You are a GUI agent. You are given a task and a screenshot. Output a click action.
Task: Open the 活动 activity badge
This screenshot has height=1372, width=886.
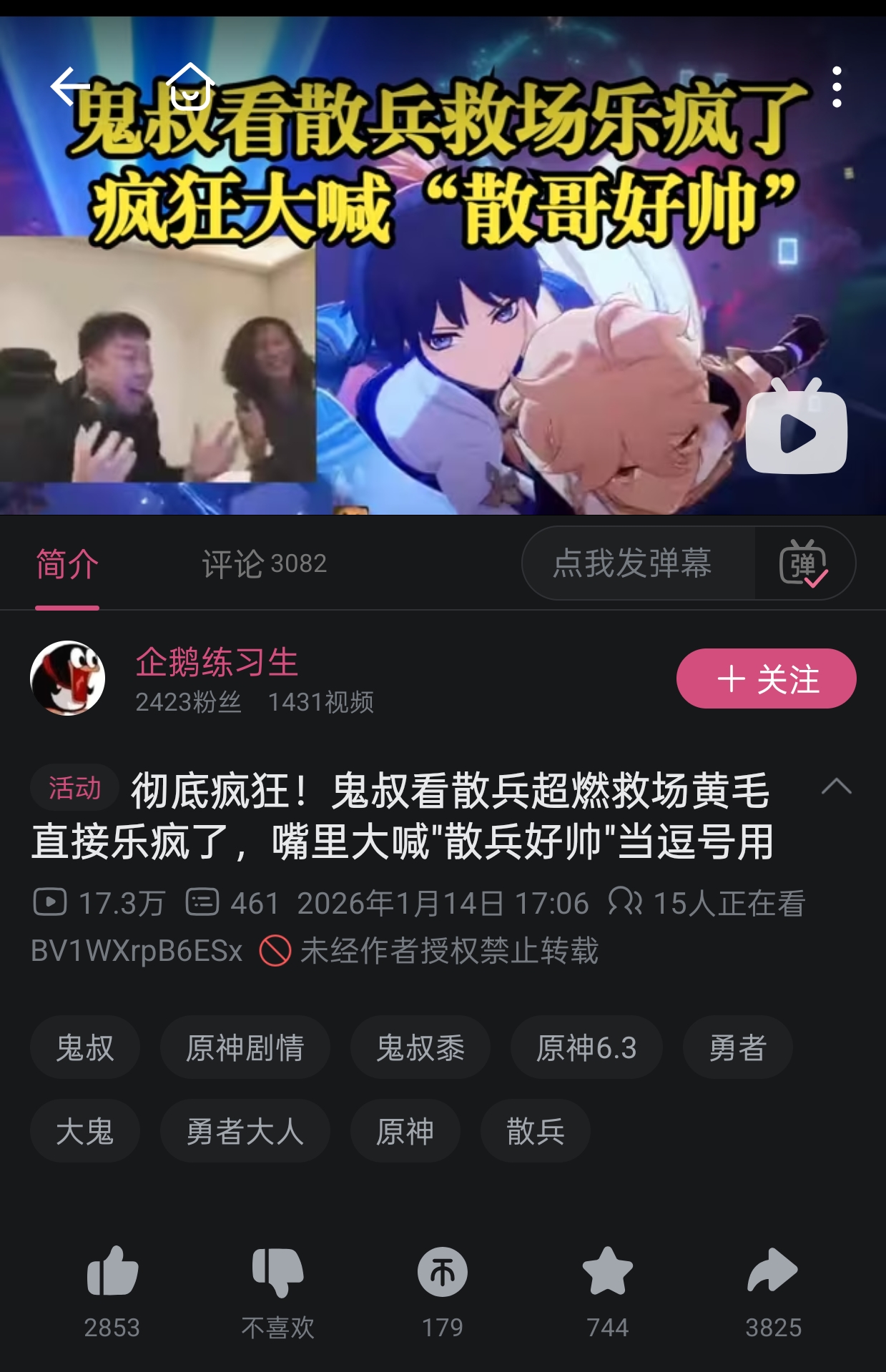click(x=74, y=788)
